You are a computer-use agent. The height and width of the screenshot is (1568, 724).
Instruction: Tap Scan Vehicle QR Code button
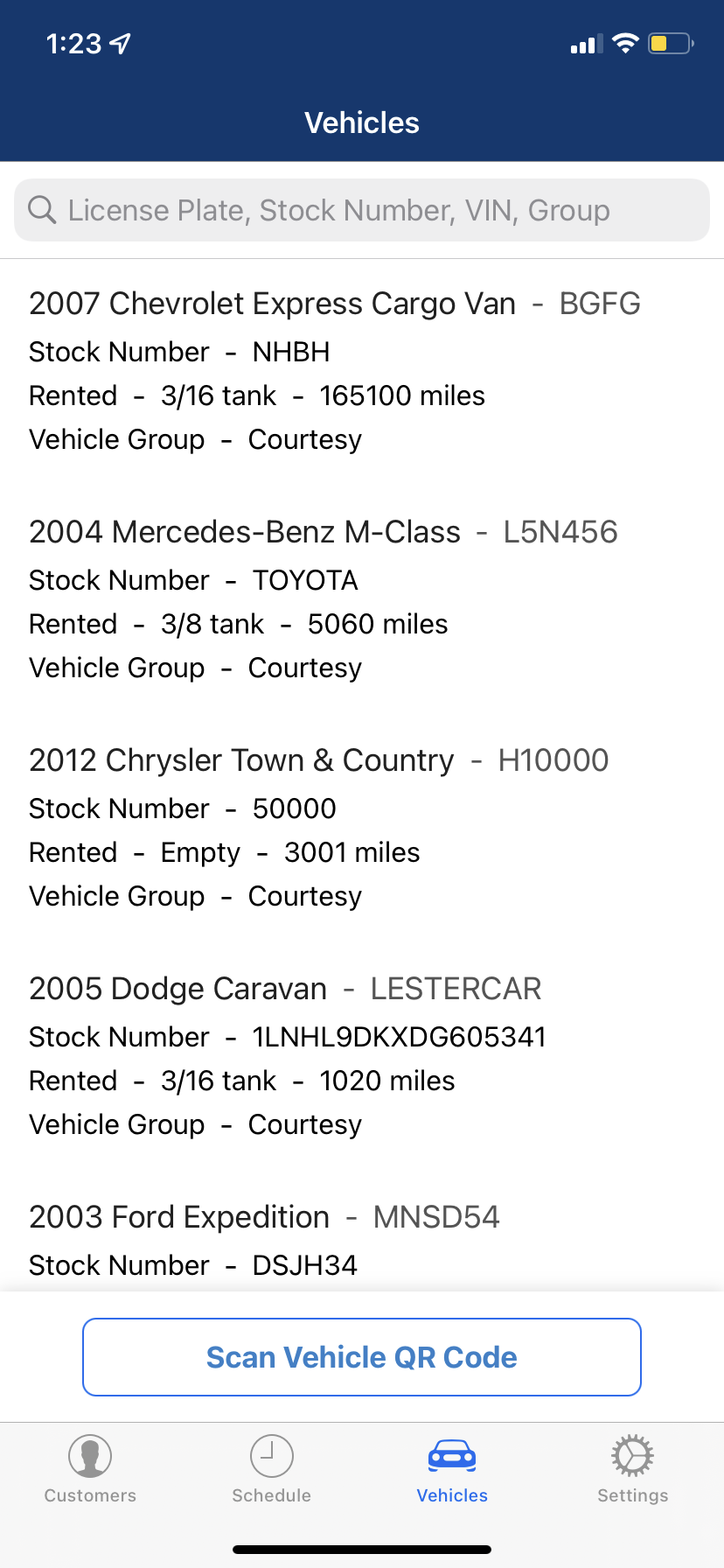coord(362,1357)
